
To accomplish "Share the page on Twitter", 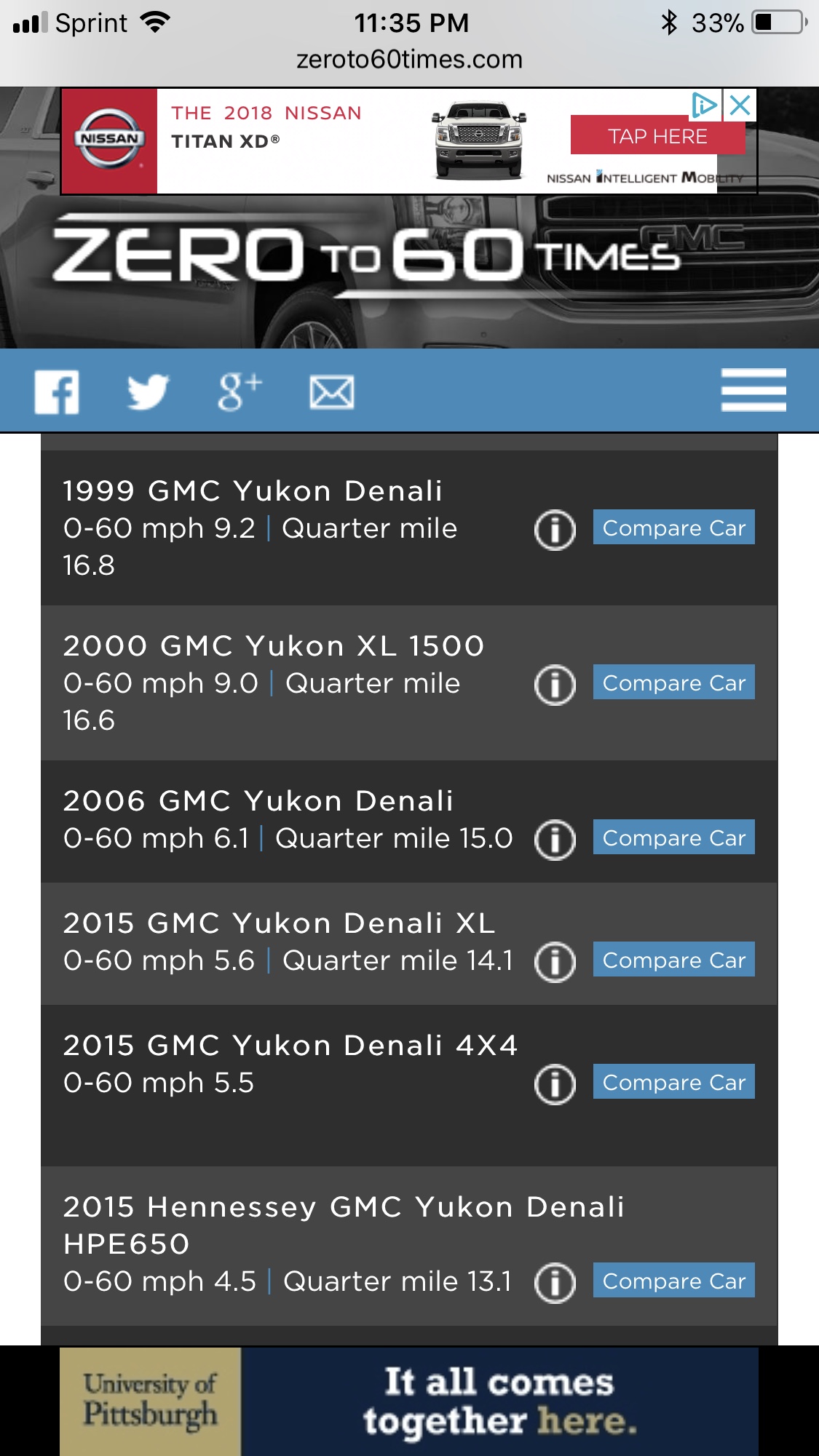I will point(148,392).
